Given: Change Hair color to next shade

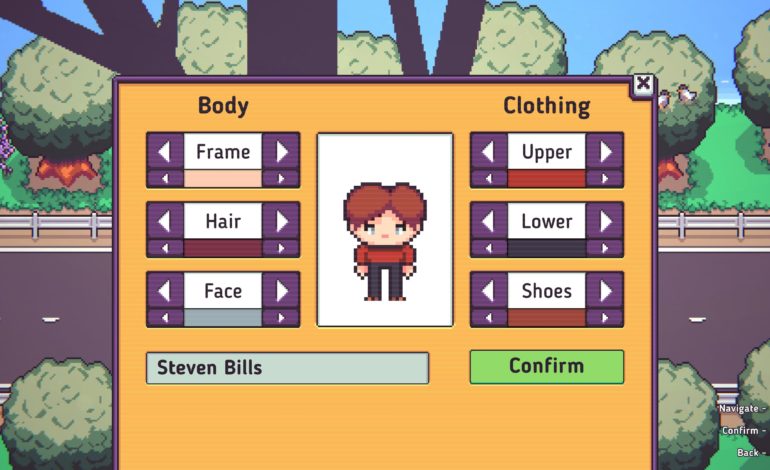Looking at the screenshot, I should click(281, 248).
